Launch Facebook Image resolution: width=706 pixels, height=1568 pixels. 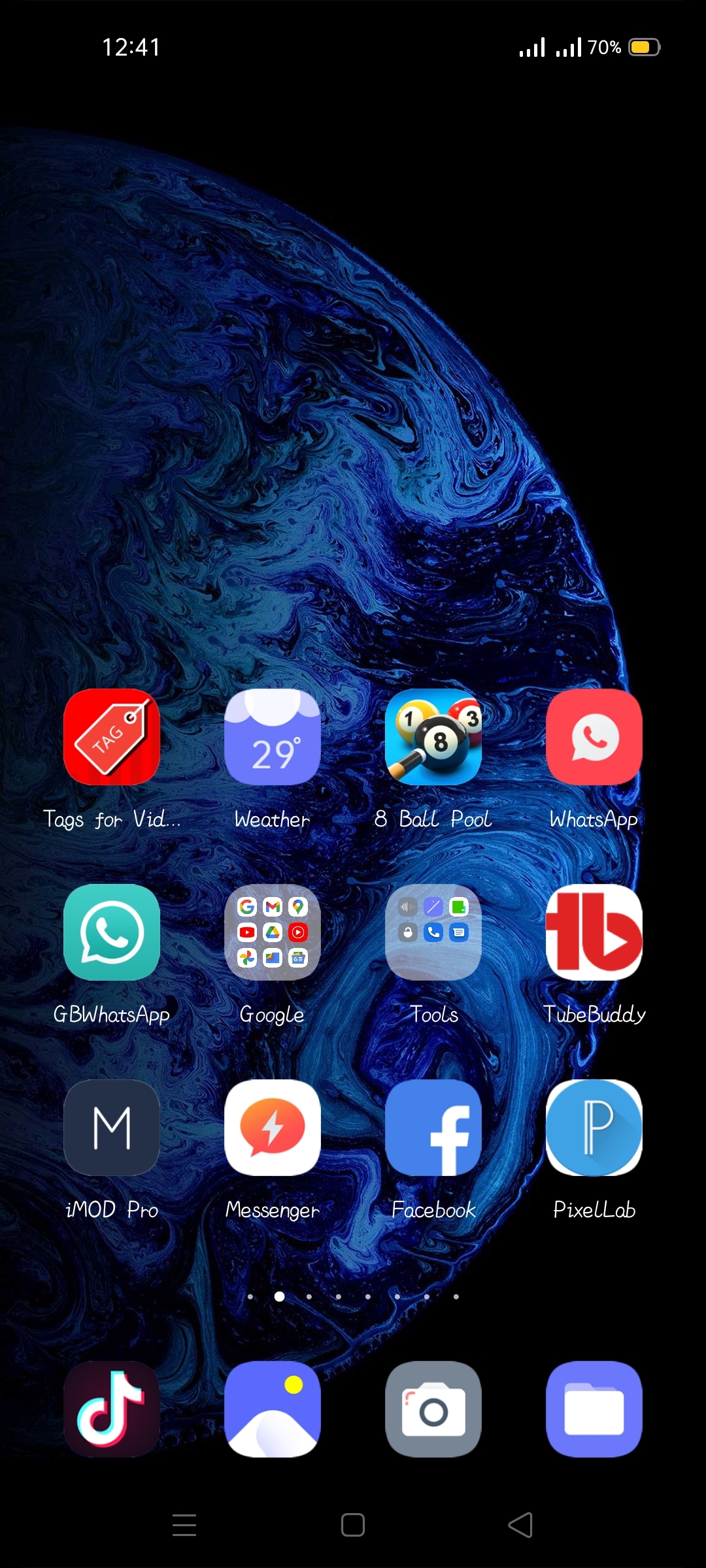point(433,1128)
